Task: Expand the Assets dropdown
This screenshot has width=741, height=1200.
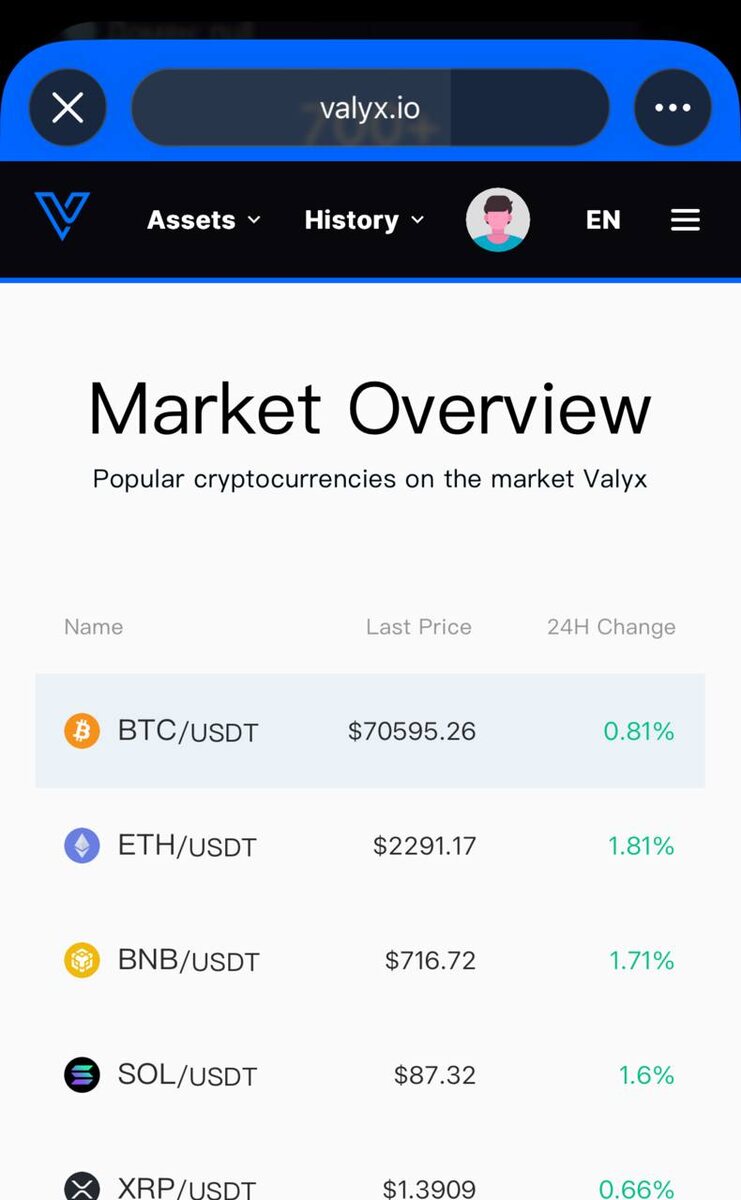Action: (204, 220)
